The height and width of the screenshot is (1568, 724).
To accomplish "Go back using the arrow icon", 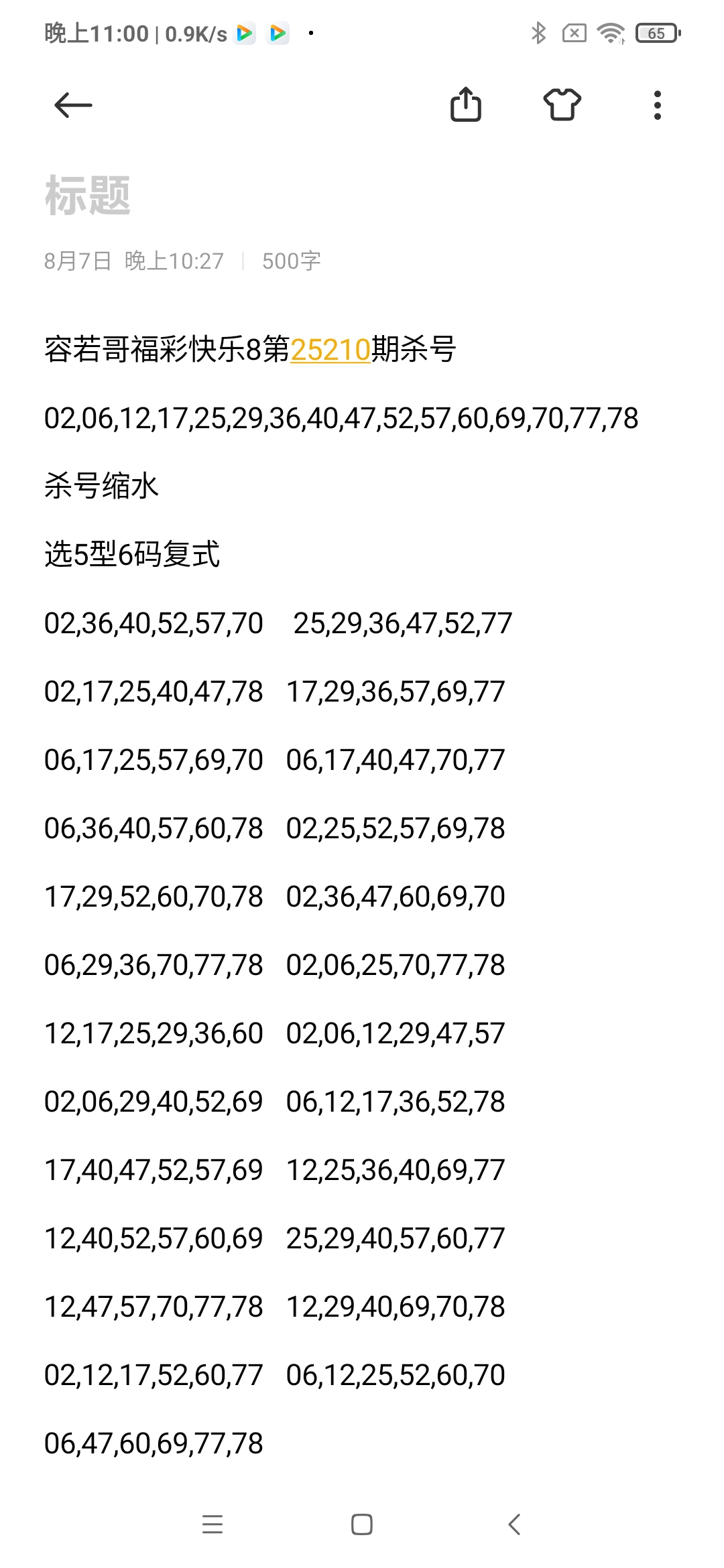I will point(73,105).
